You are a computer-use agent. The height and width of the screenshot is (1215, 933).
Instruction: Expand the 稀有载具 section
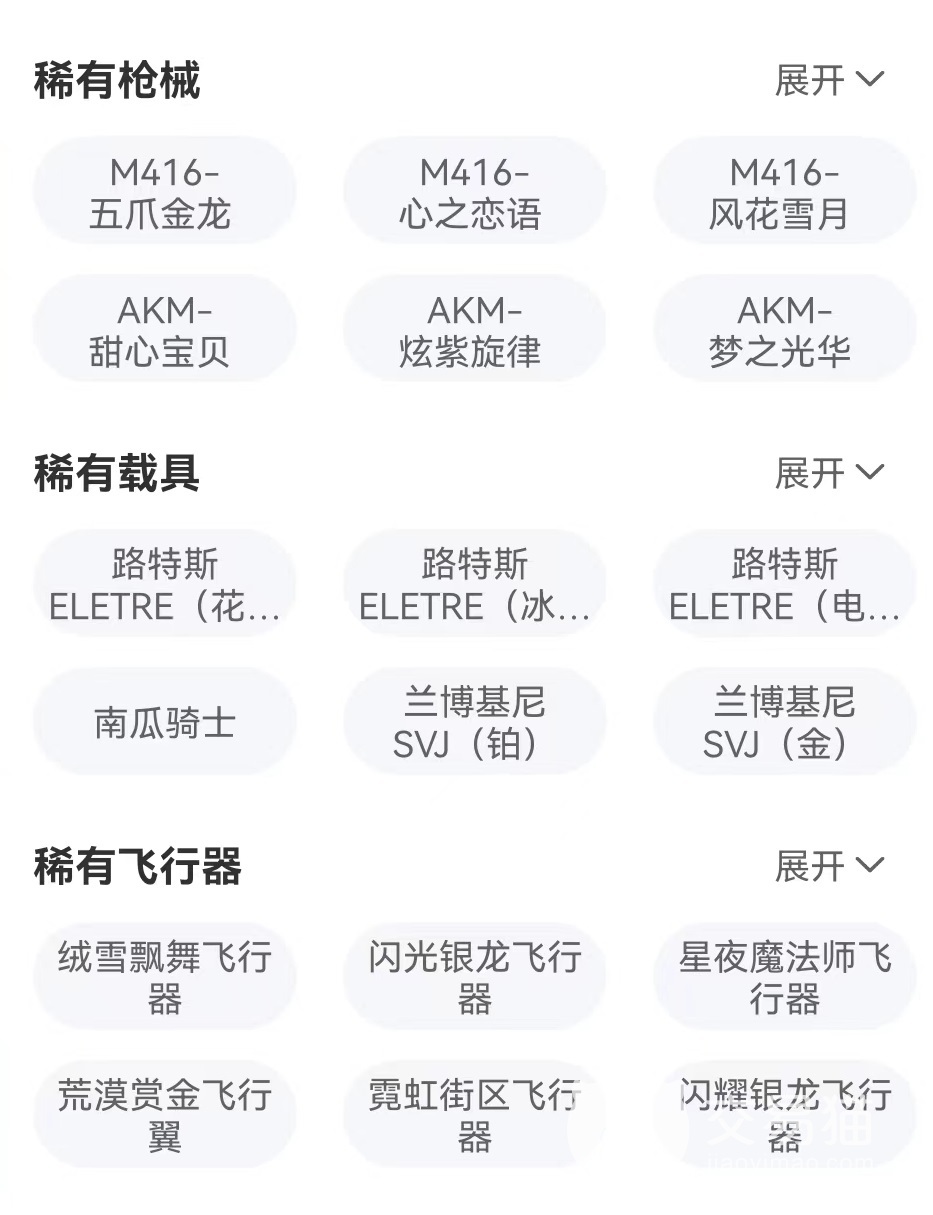coord(829,473)
